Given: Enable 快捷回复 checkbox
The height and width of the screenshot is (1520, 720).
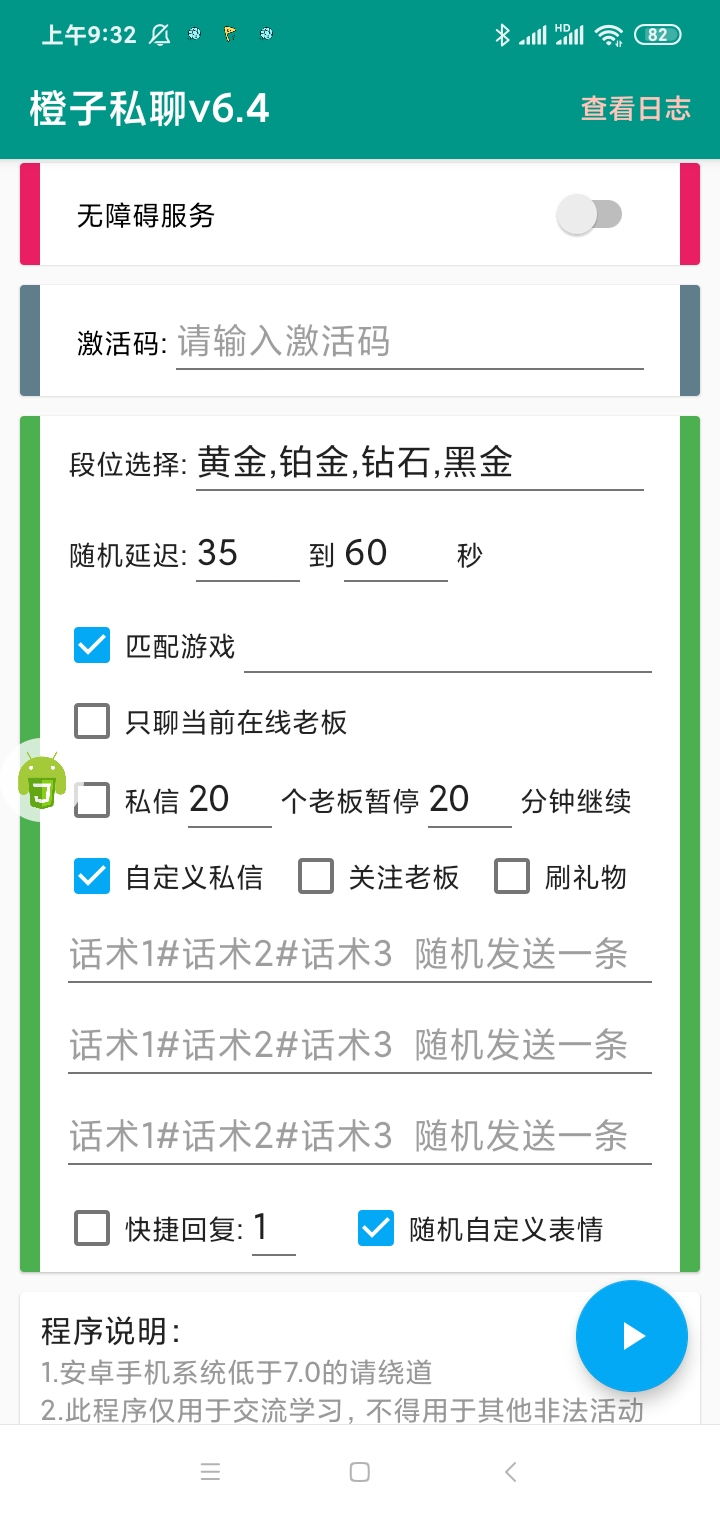Looking at the screenshot, I should click(92, 1228).
